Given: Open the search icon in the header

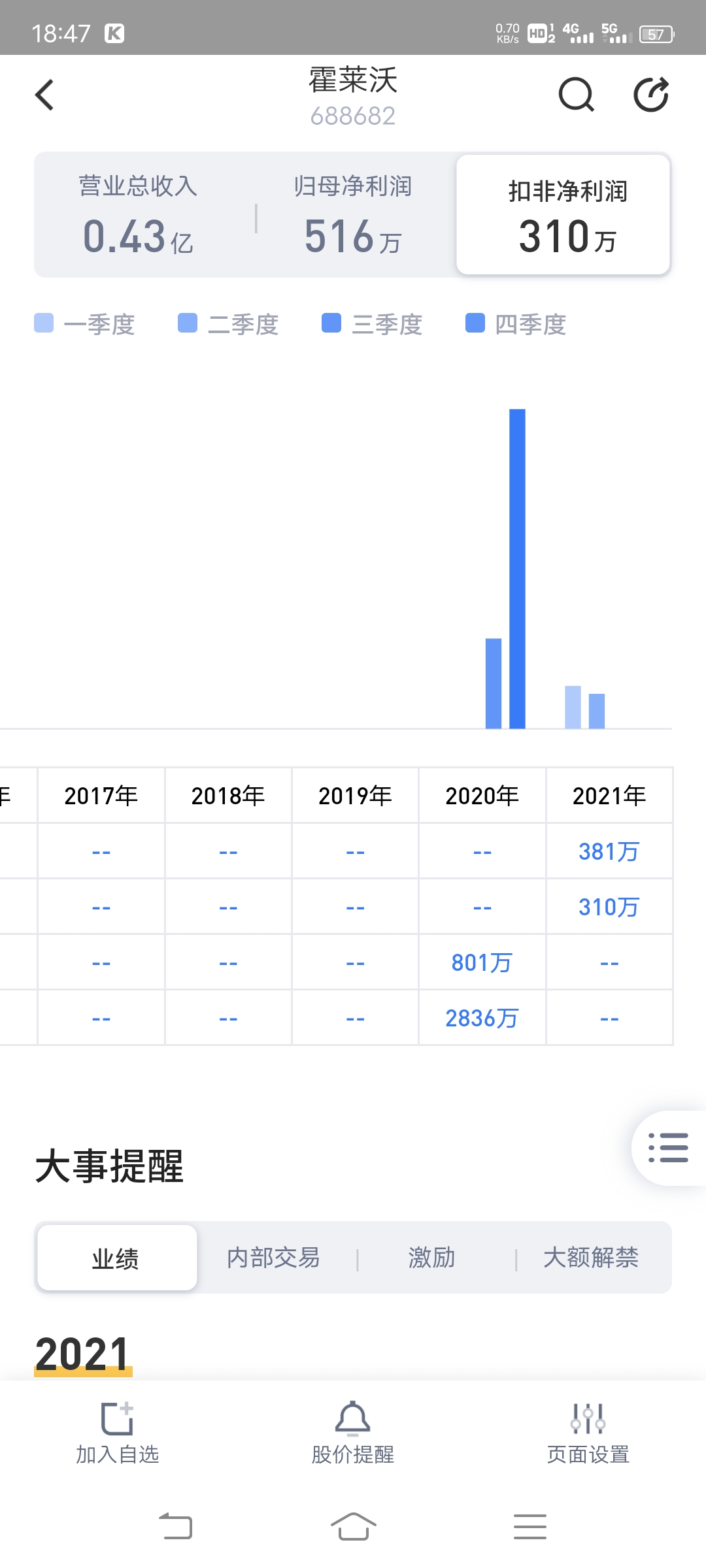Looking at the screenshot, I should (577, 95).
